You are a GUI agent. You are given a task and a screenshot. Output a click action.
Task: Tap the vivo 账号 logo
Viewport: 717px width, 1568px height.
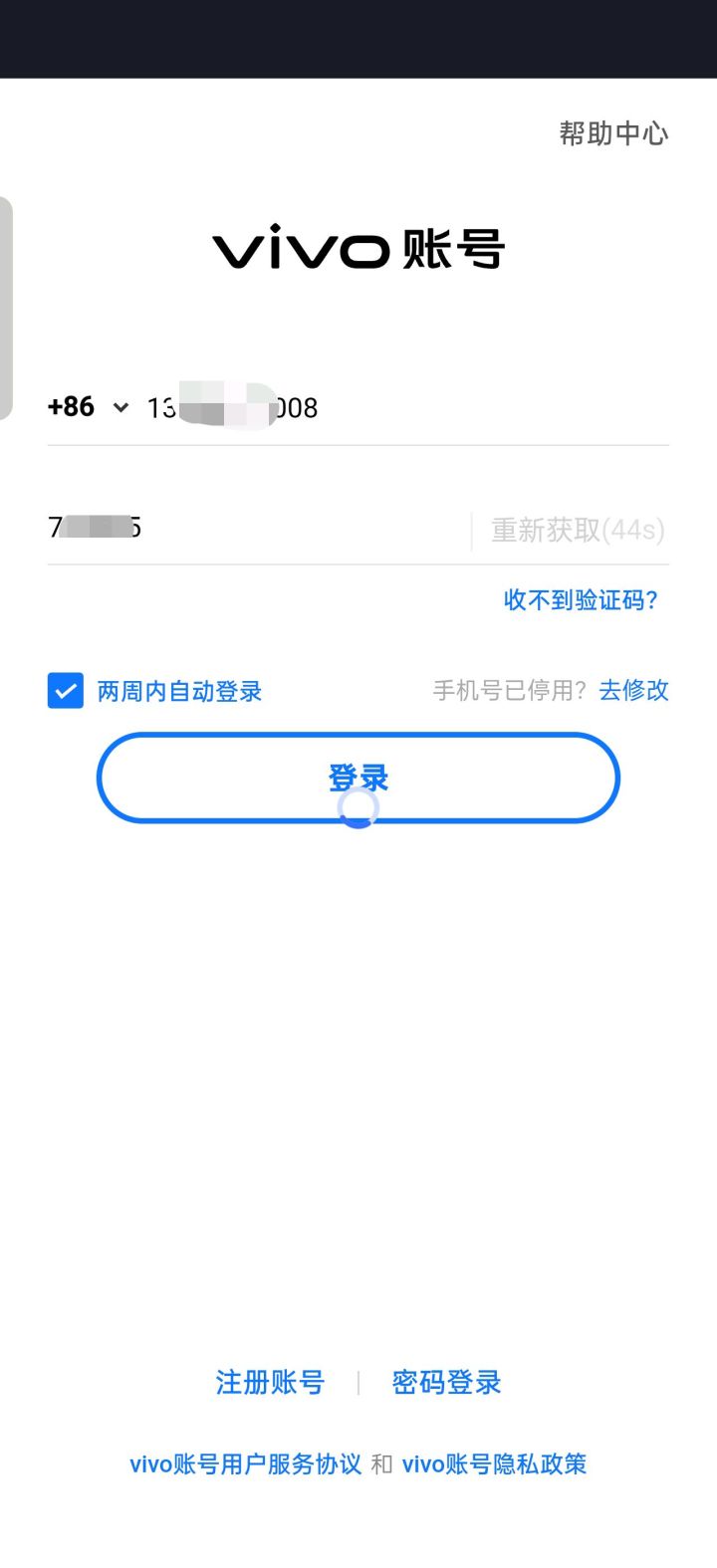(x=358, y=249)
